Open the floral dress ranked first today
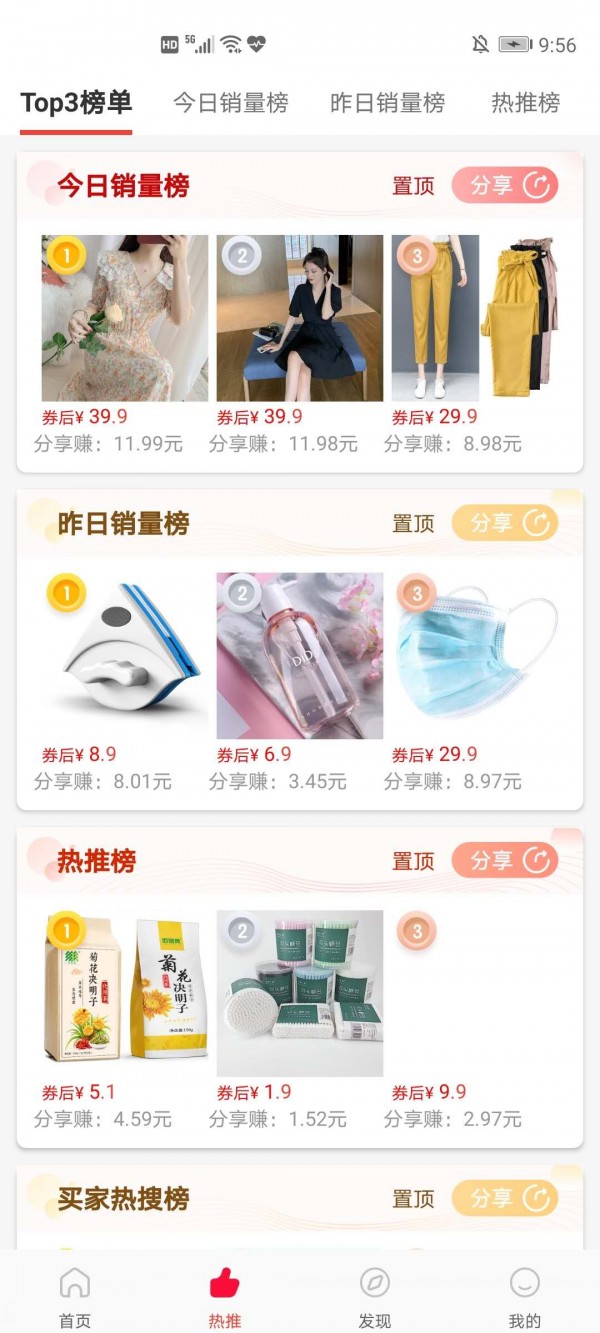The image size is (600, 1333). tap(125, 318)
